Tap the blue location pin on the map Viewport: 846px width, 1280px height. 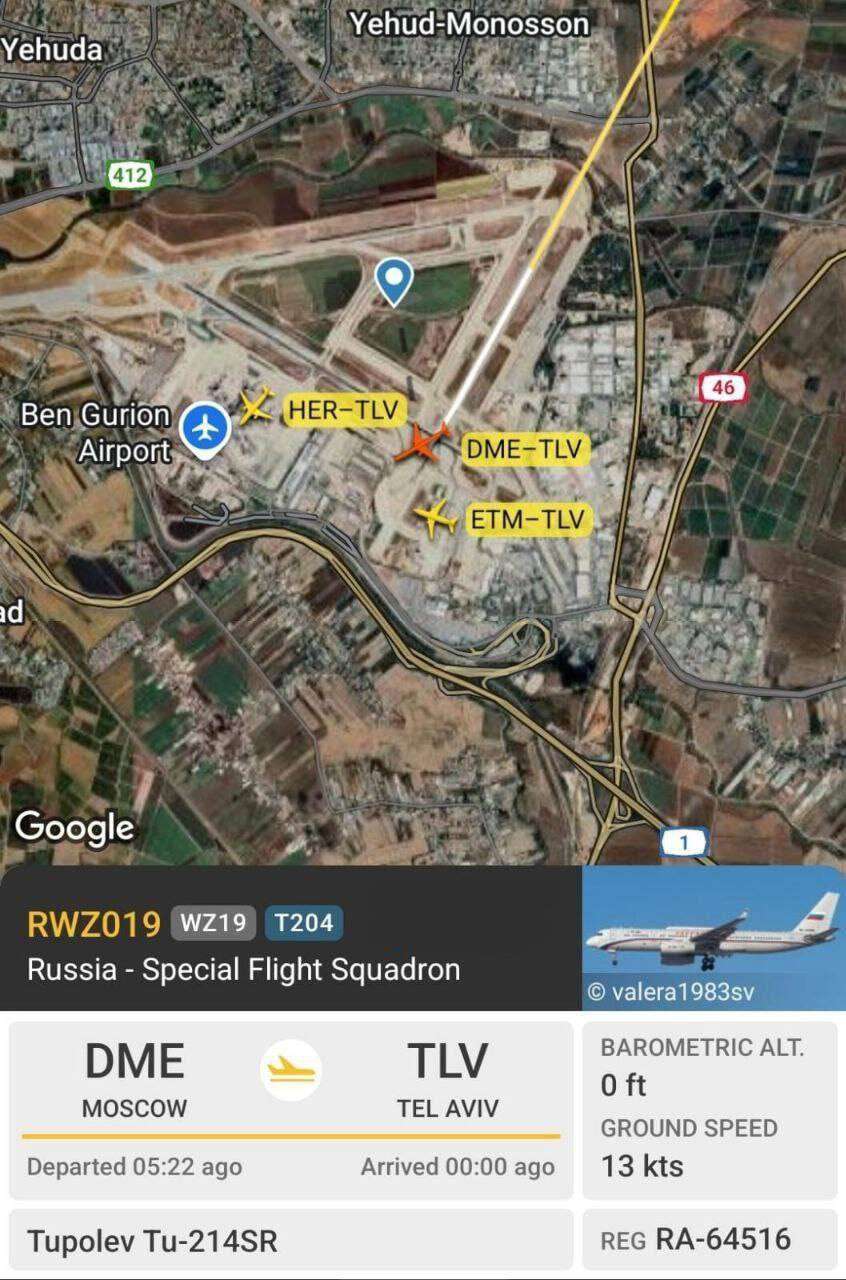coord(394,281)
